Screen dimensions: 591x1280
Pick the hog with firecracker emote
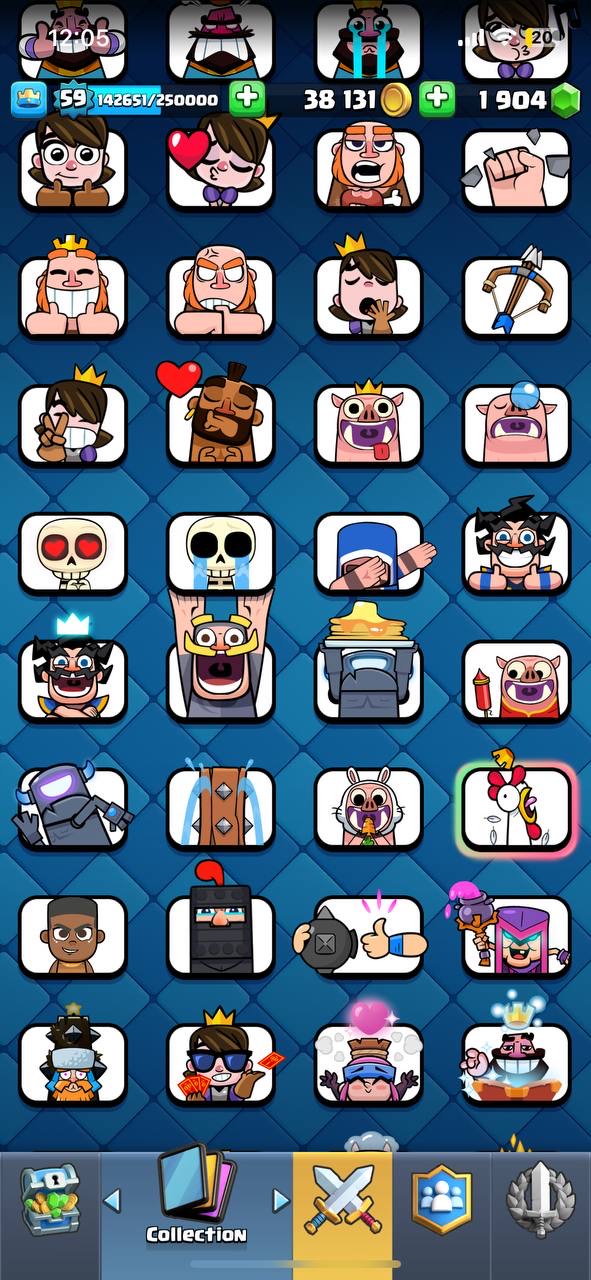(x=516, y=680)
